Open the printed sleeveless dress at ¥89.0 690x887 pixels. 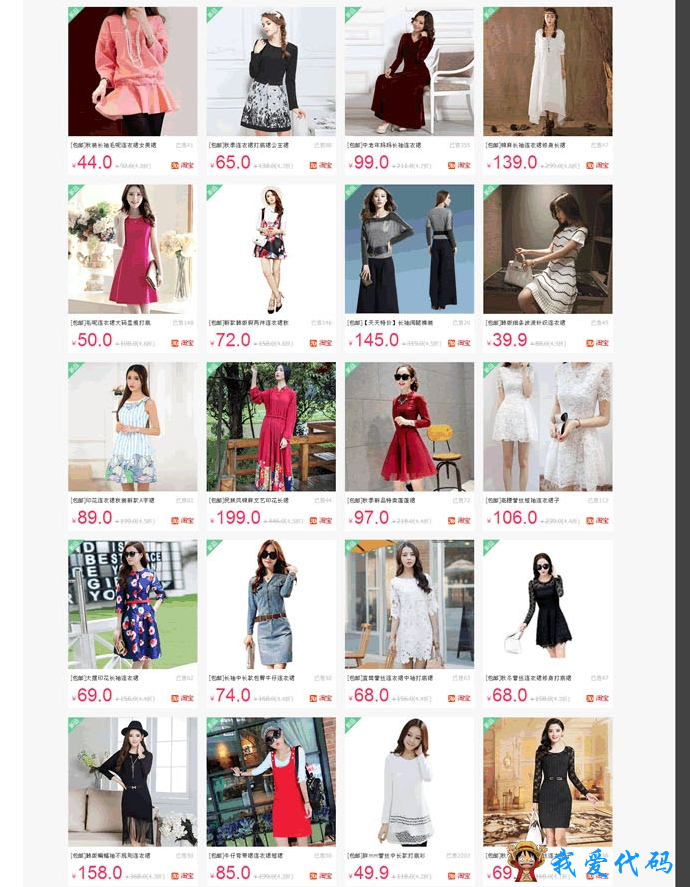pos(132,427)
